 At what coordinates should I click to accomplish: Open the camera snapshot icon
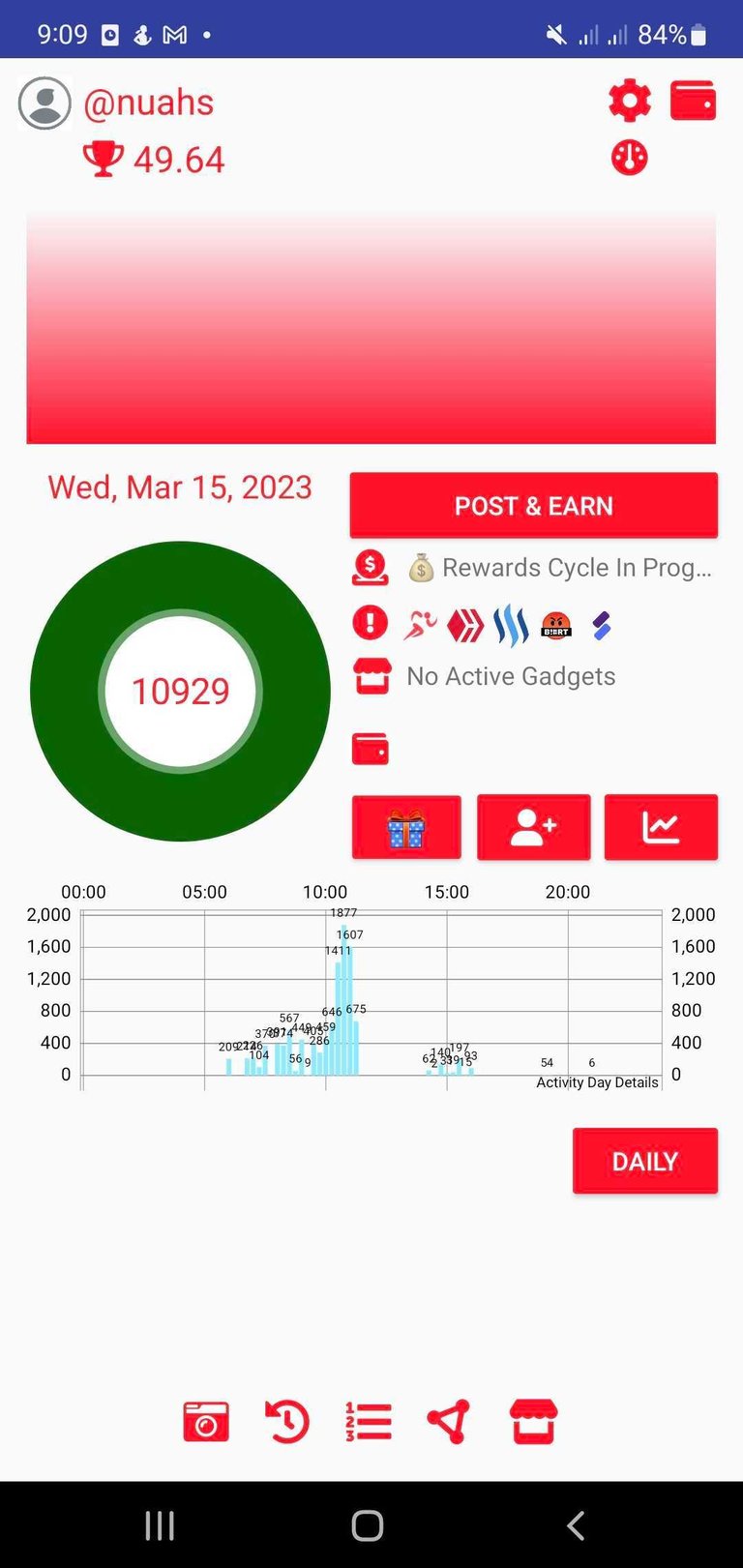click(x=206, y=1422)
